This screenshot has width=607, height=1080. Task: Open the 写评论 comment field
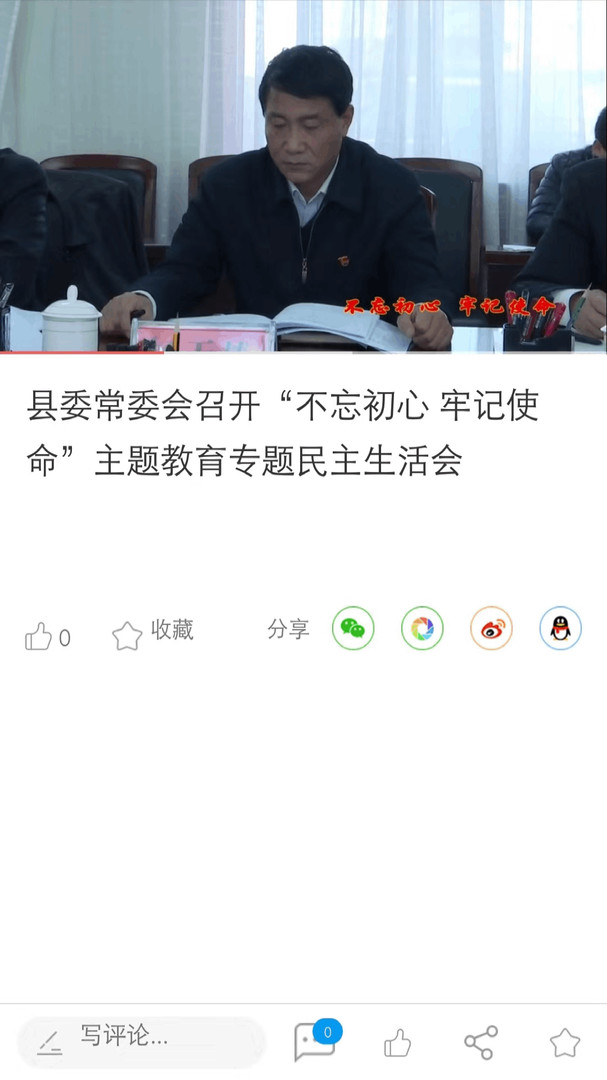pyautogui.click(x=140, y=1041)
